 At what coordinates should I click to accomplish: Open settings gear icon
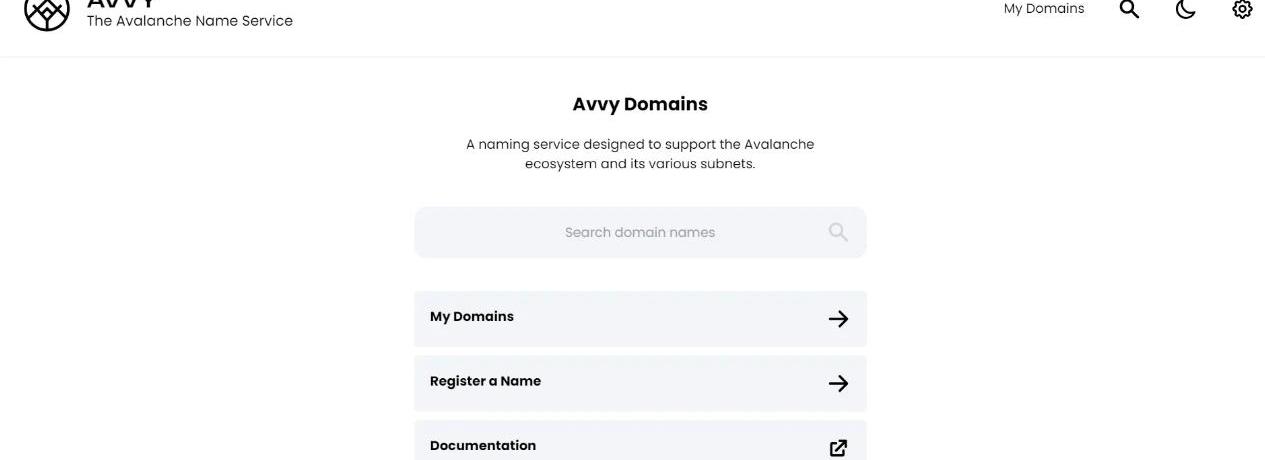[1242, 10]
